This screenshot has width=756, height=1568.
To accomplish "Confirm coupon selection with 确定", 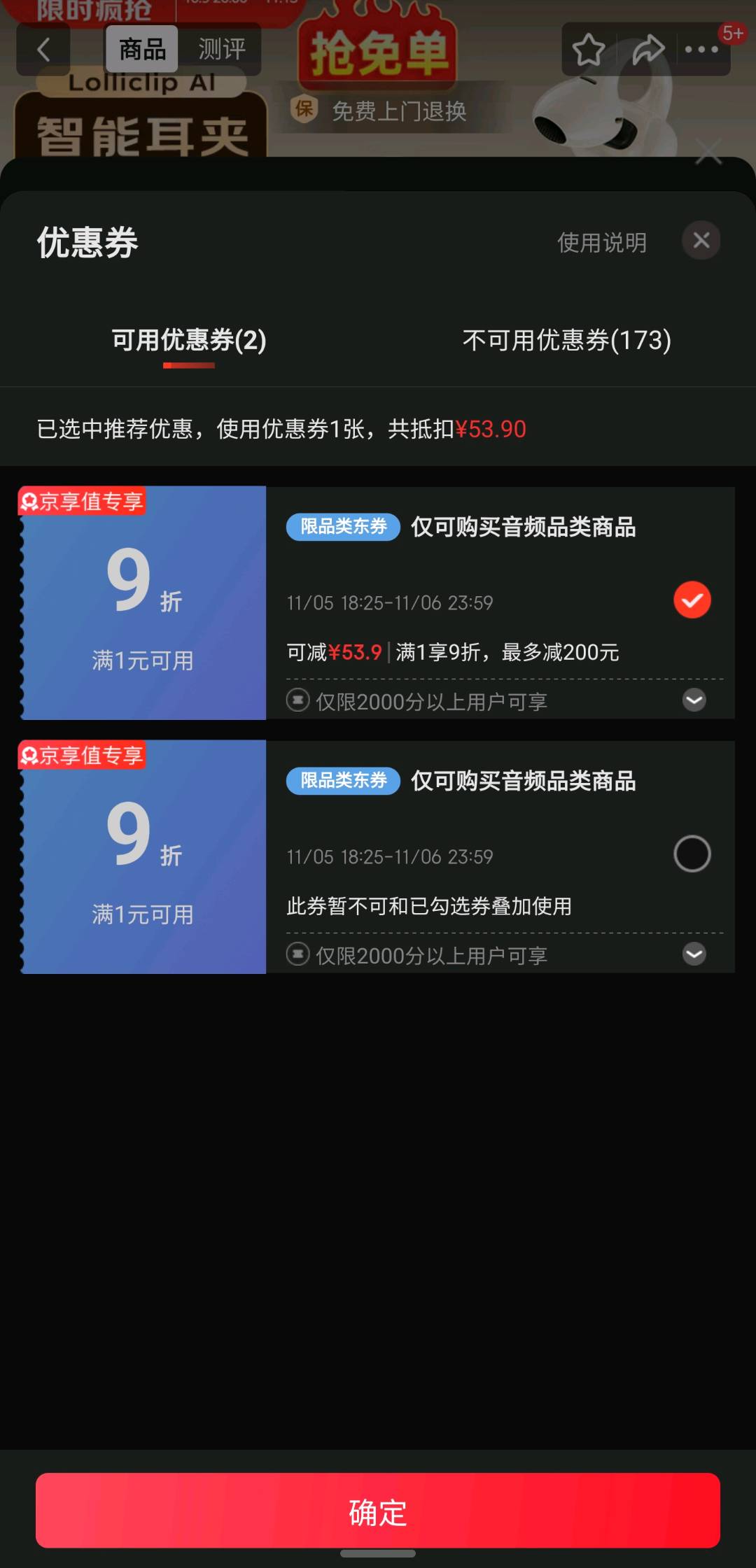I will [378, 1512].
